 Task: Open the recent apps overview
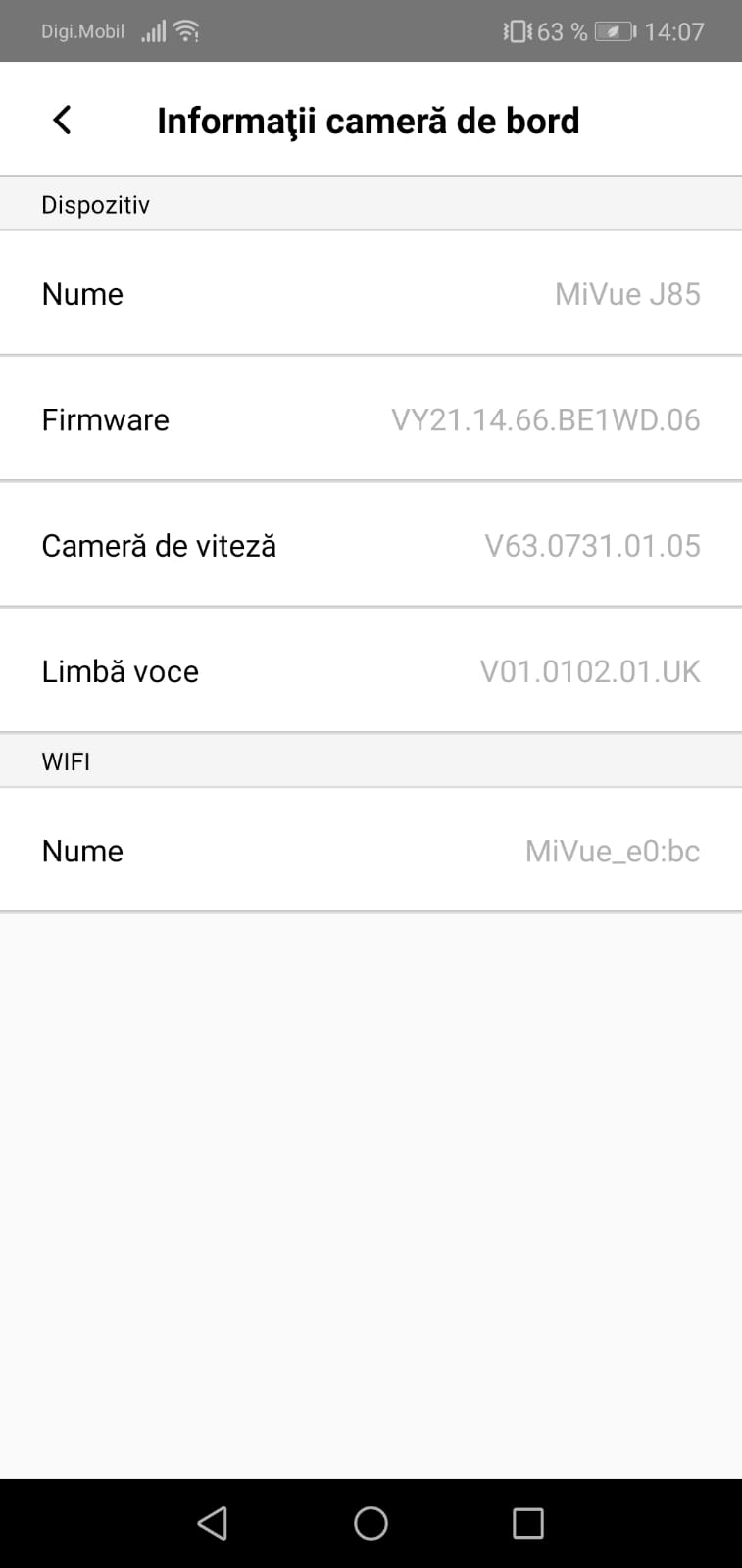coord(527,1523)
